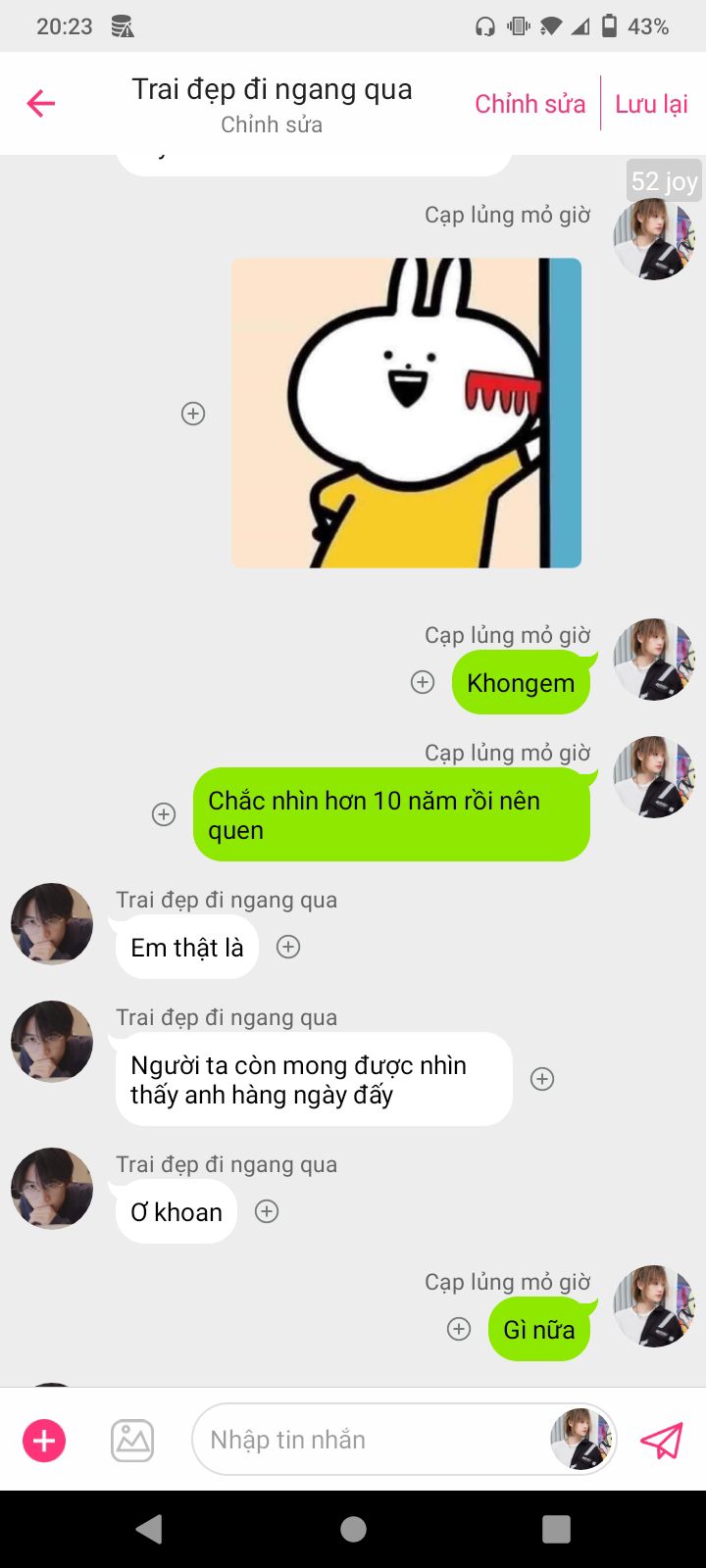Go back using the pink arrow

41,103
